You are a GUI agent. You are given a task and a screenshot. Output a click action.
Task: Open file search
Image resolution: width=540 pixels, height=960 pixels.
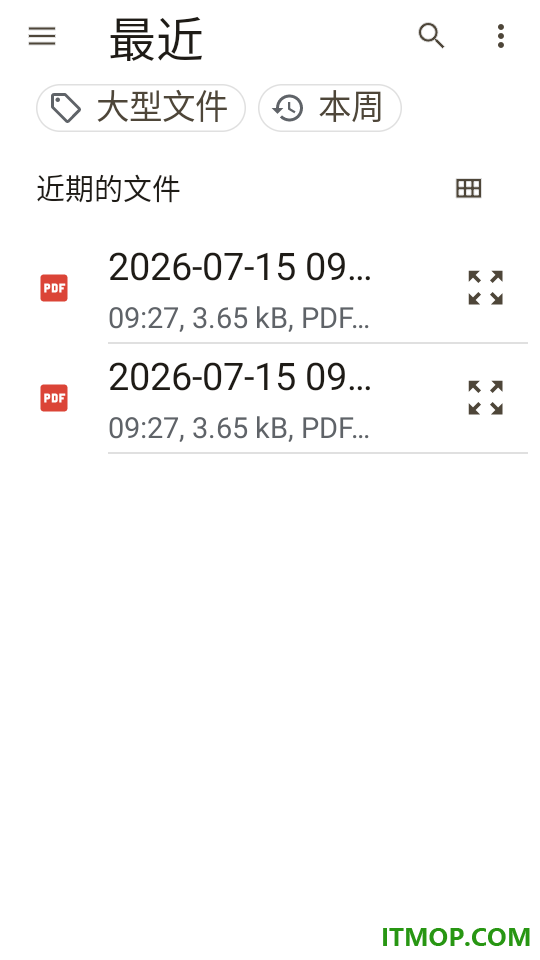(431, 36)
